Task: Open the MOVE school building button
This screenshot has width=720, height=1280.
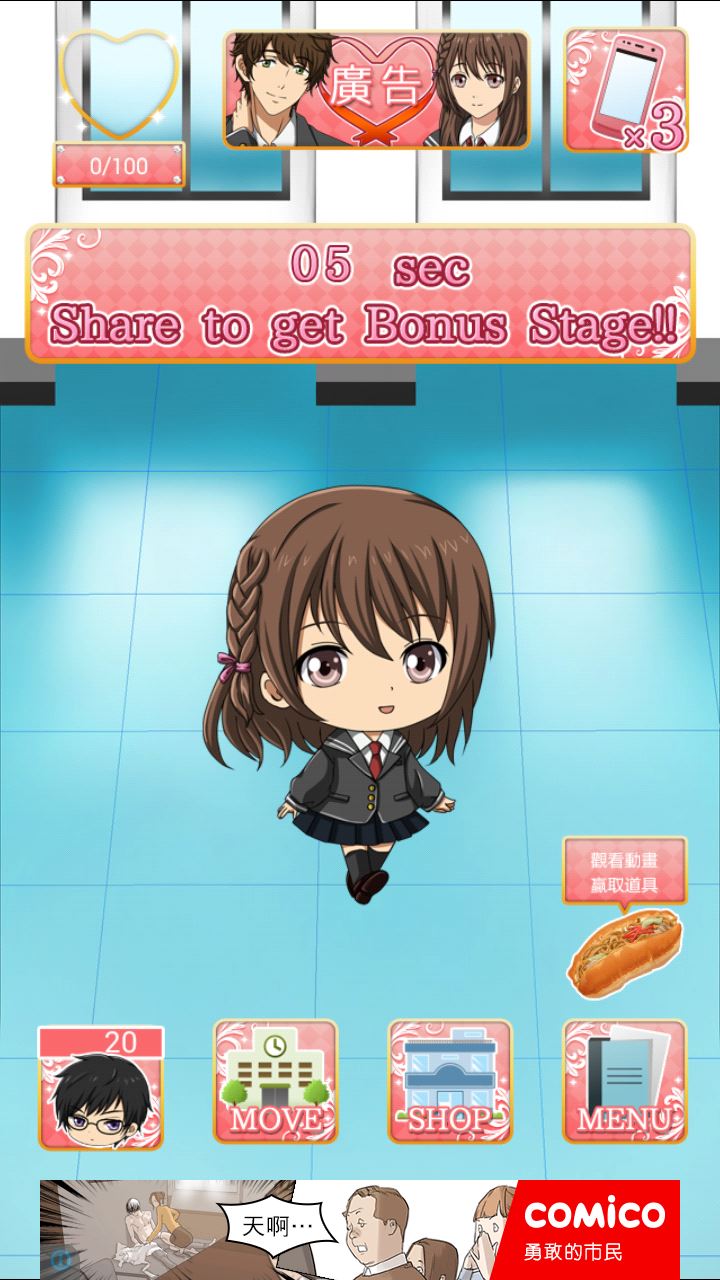Action: click(x=275, y=1082)
